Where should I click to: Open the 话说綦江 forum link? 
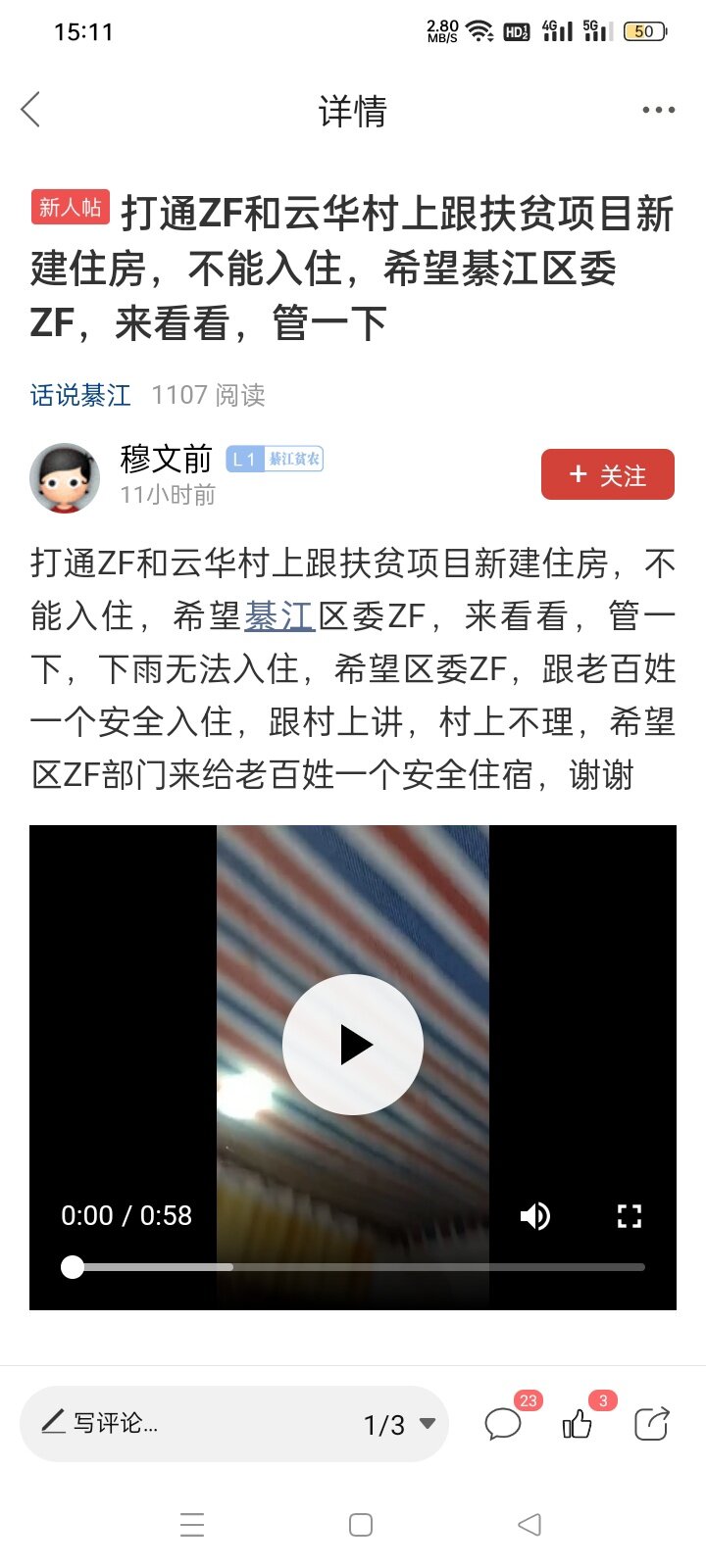point(80,395)
